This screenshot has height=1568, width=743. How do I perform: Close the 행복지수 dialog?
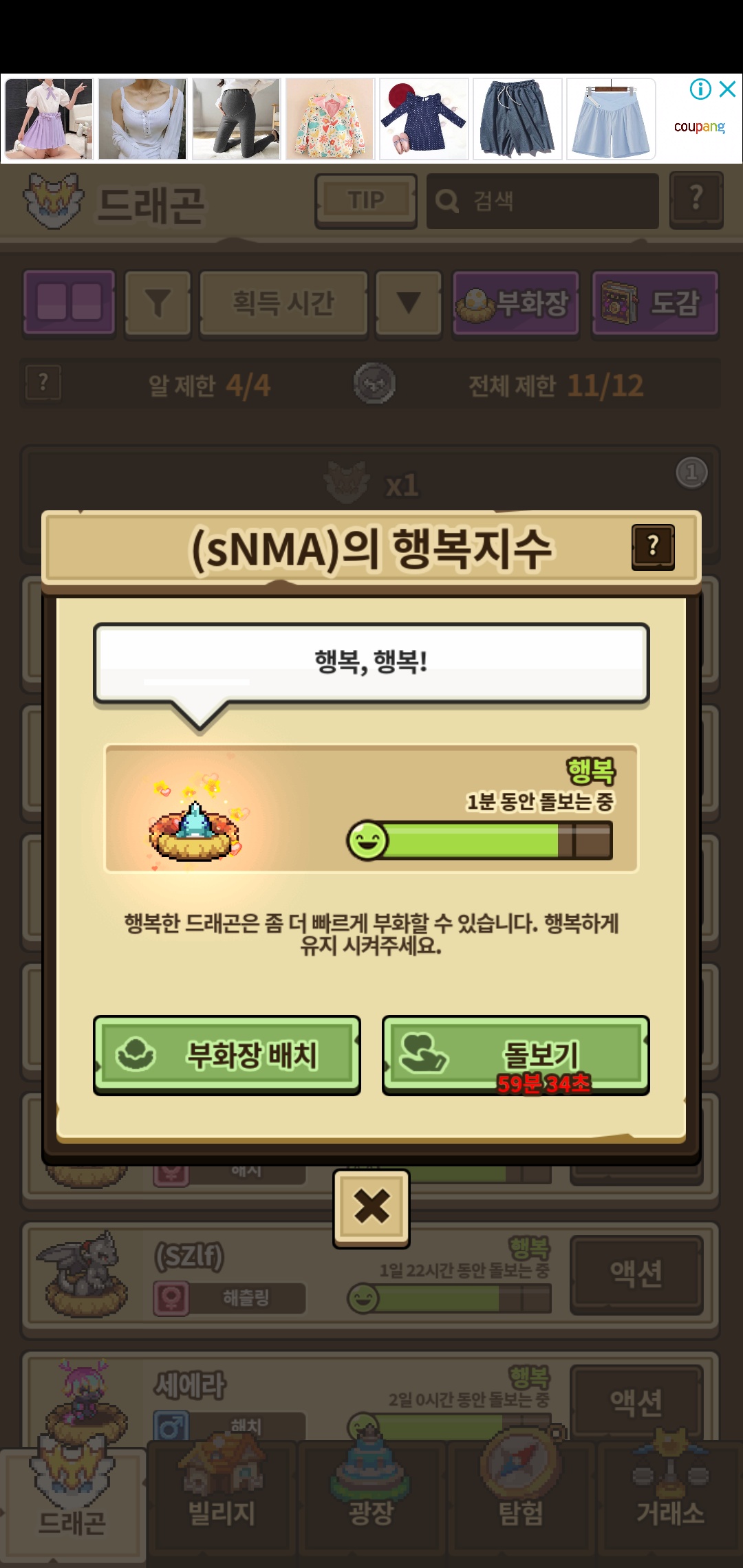[371, 1208]
